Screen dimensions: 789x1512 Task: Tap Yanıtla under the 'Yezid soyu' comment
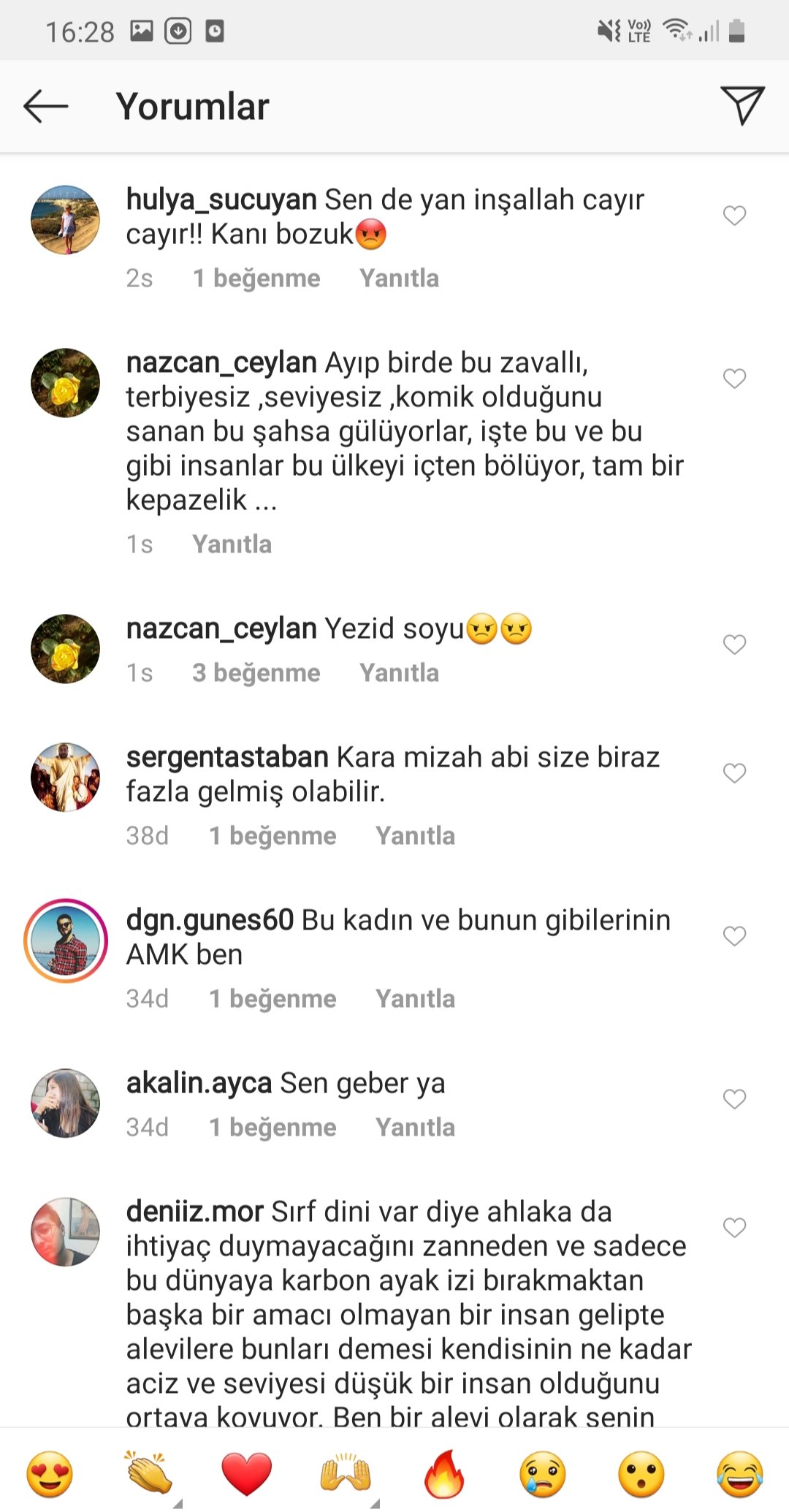pos(399,673)
